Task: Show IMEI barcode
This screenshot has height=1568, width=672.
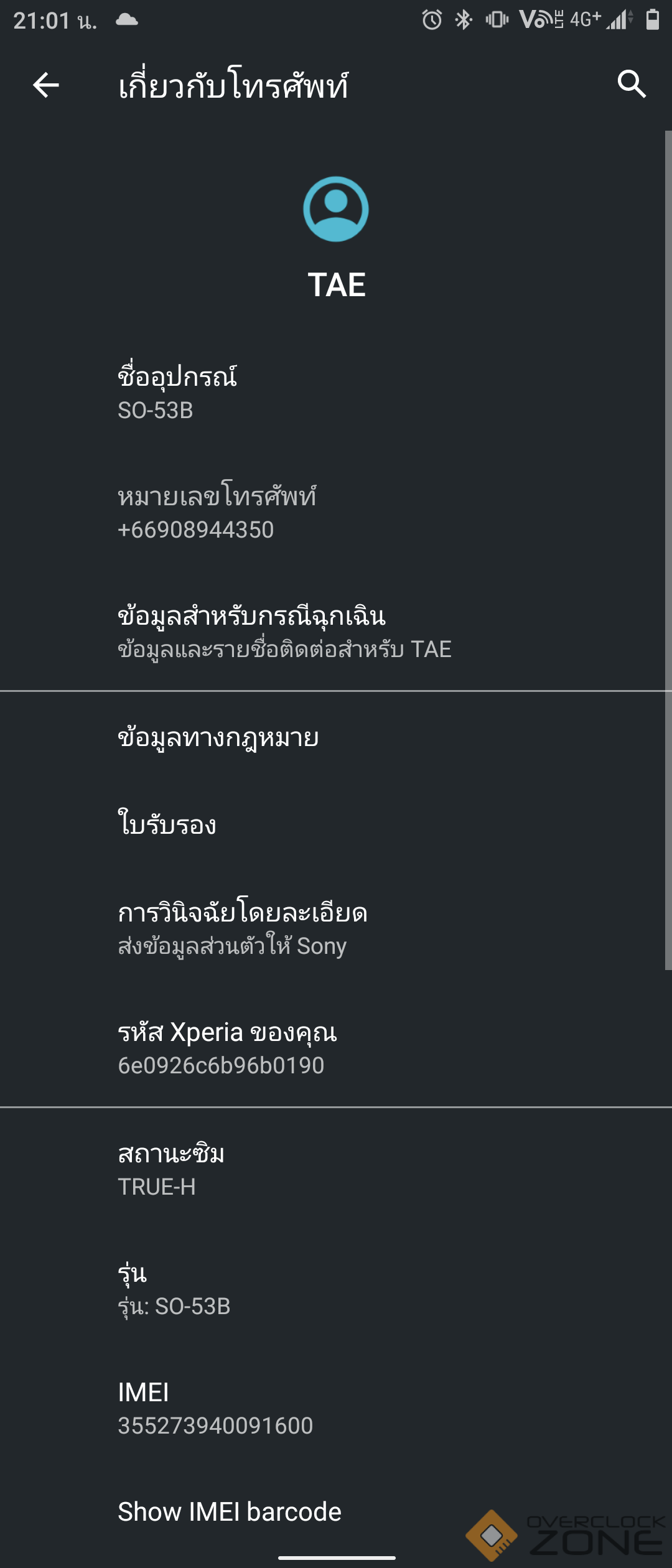Action: point(230,1512)
